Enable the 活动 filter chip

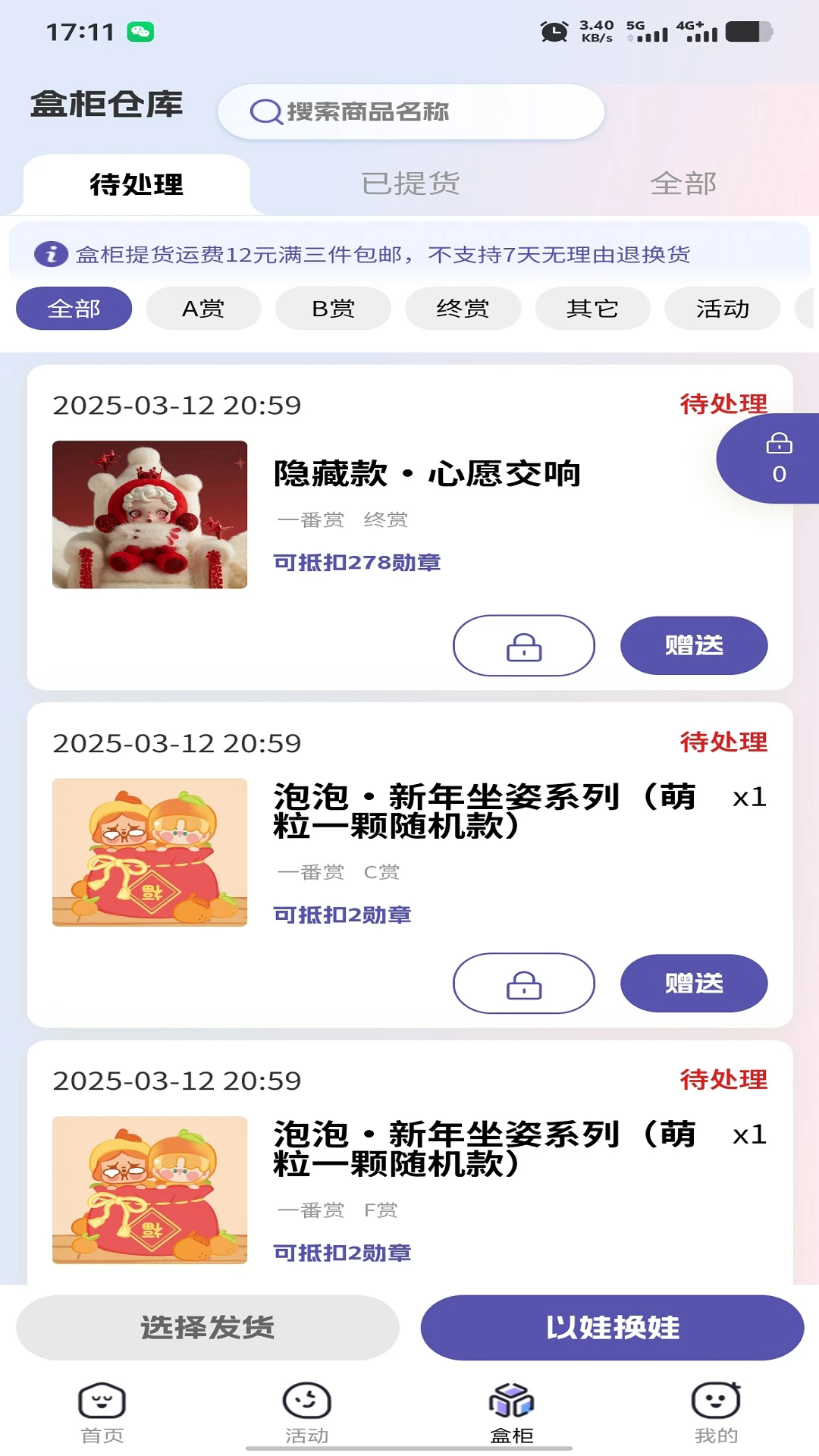point(723,308)
